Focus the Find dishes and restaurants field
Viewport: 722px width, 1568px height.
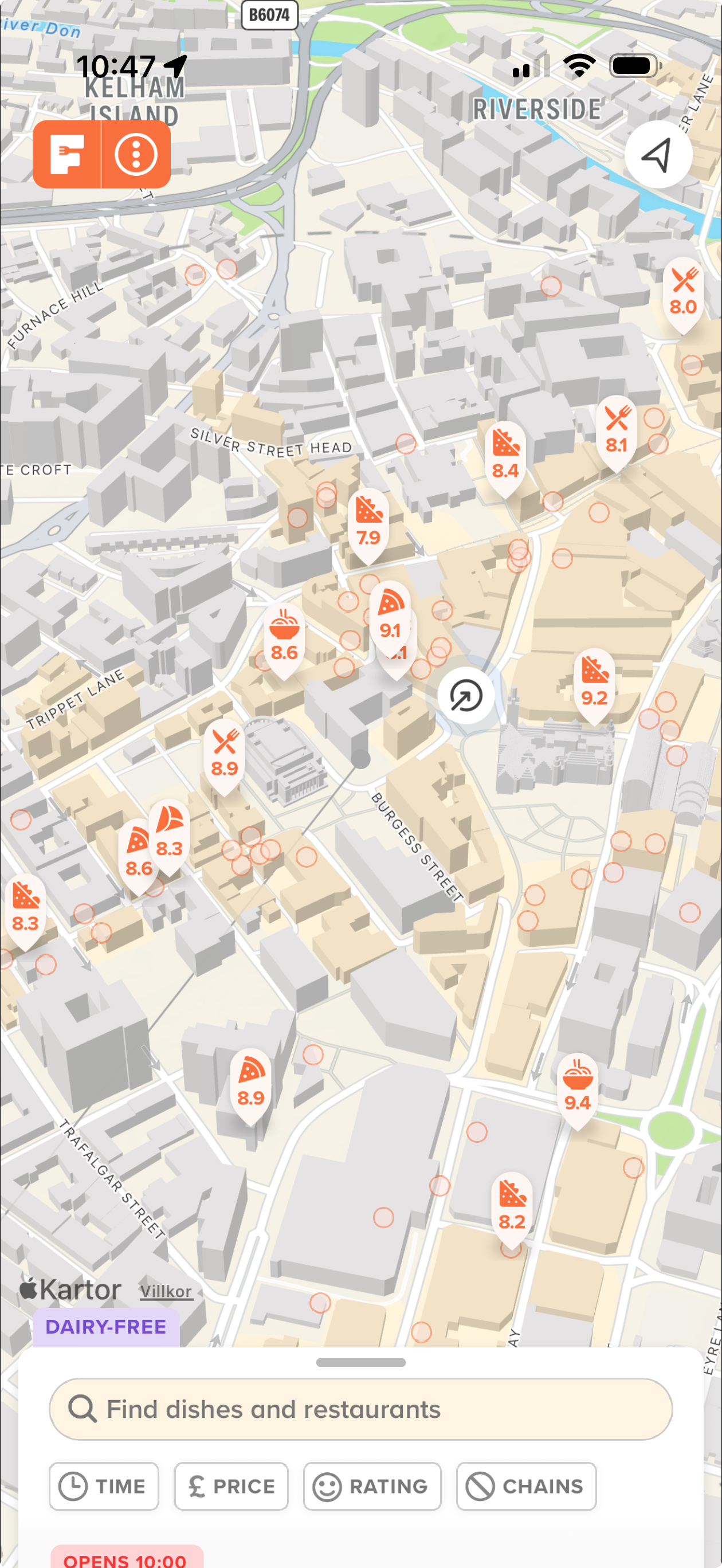coord(360,1409)
